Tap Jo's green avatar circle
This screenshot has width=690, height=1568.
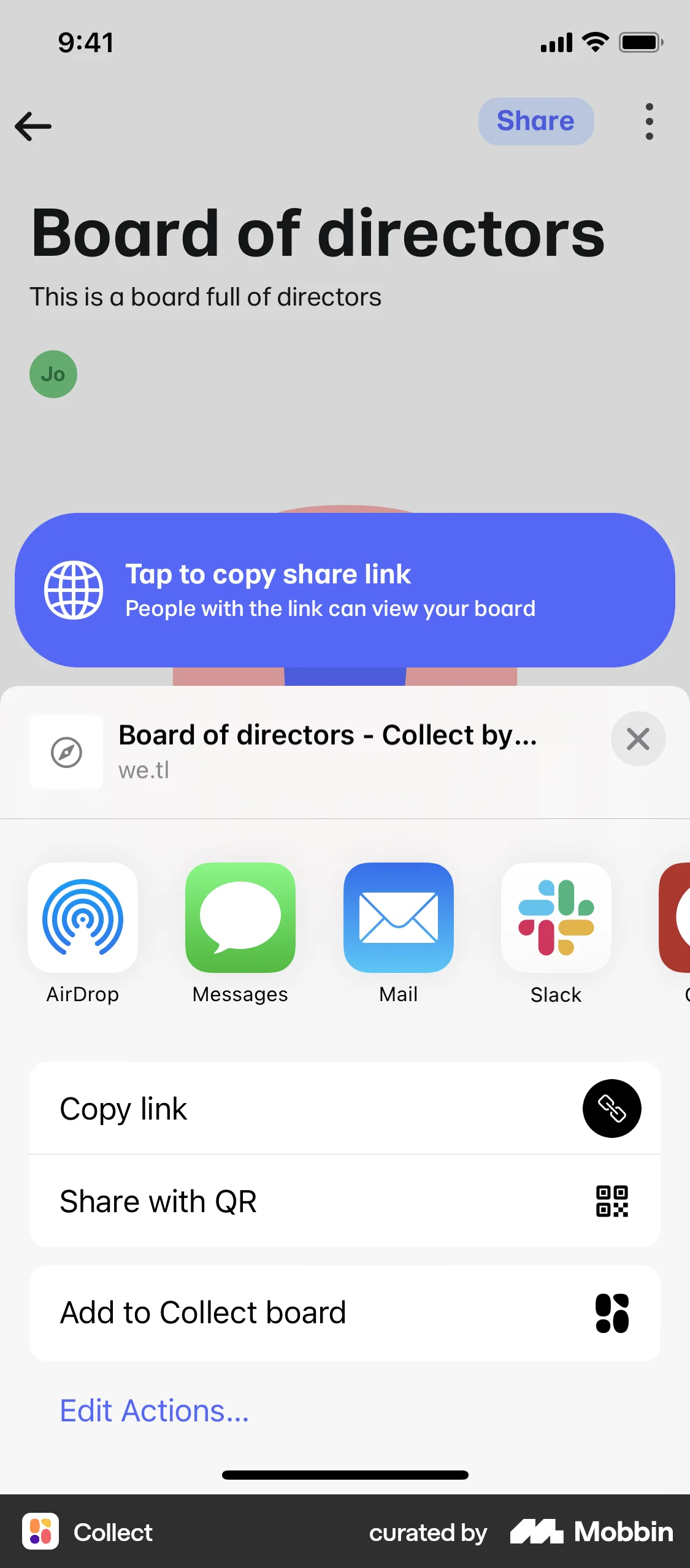[x=53, y=374]
